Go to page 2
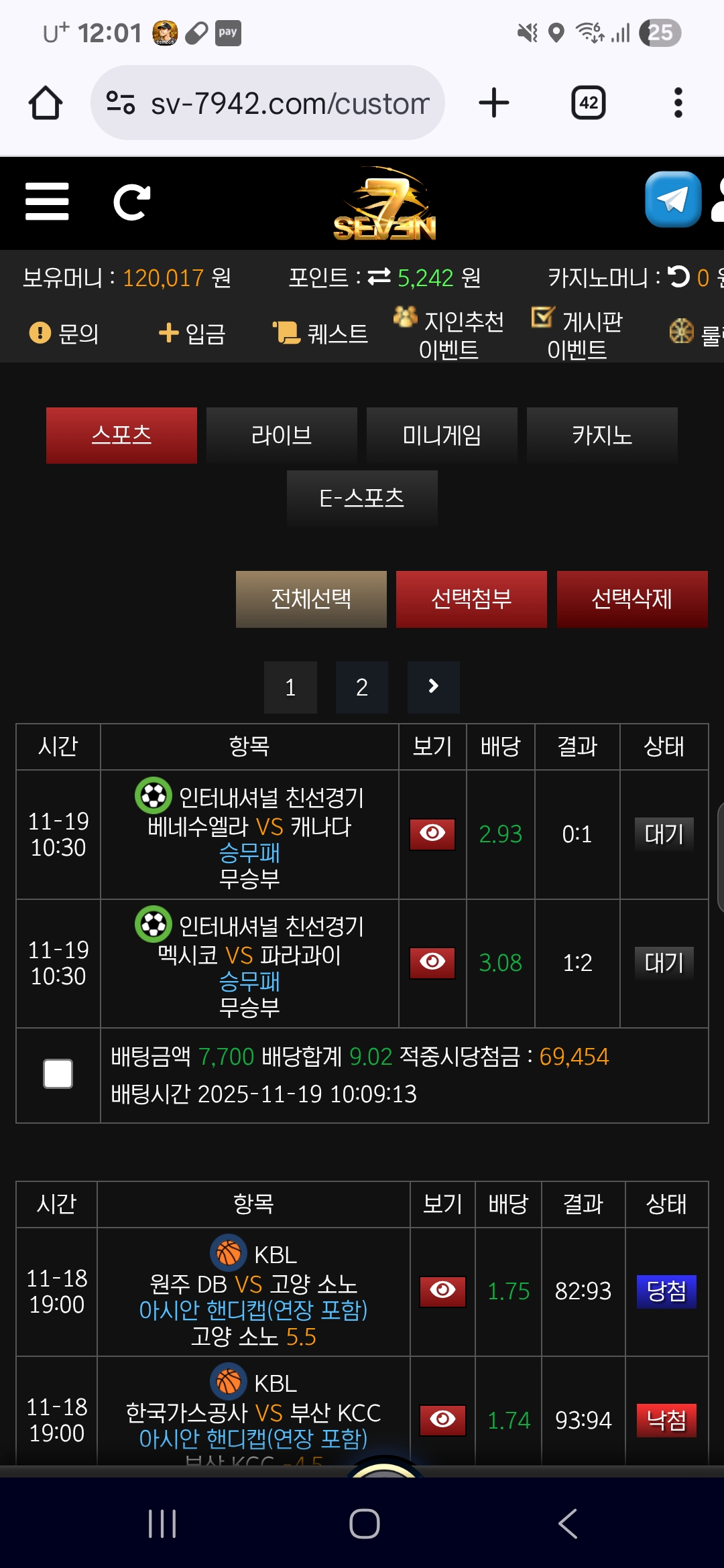The width and height of the screenshot is (724, 1568). pyautogui.click(x=362, y=688)
